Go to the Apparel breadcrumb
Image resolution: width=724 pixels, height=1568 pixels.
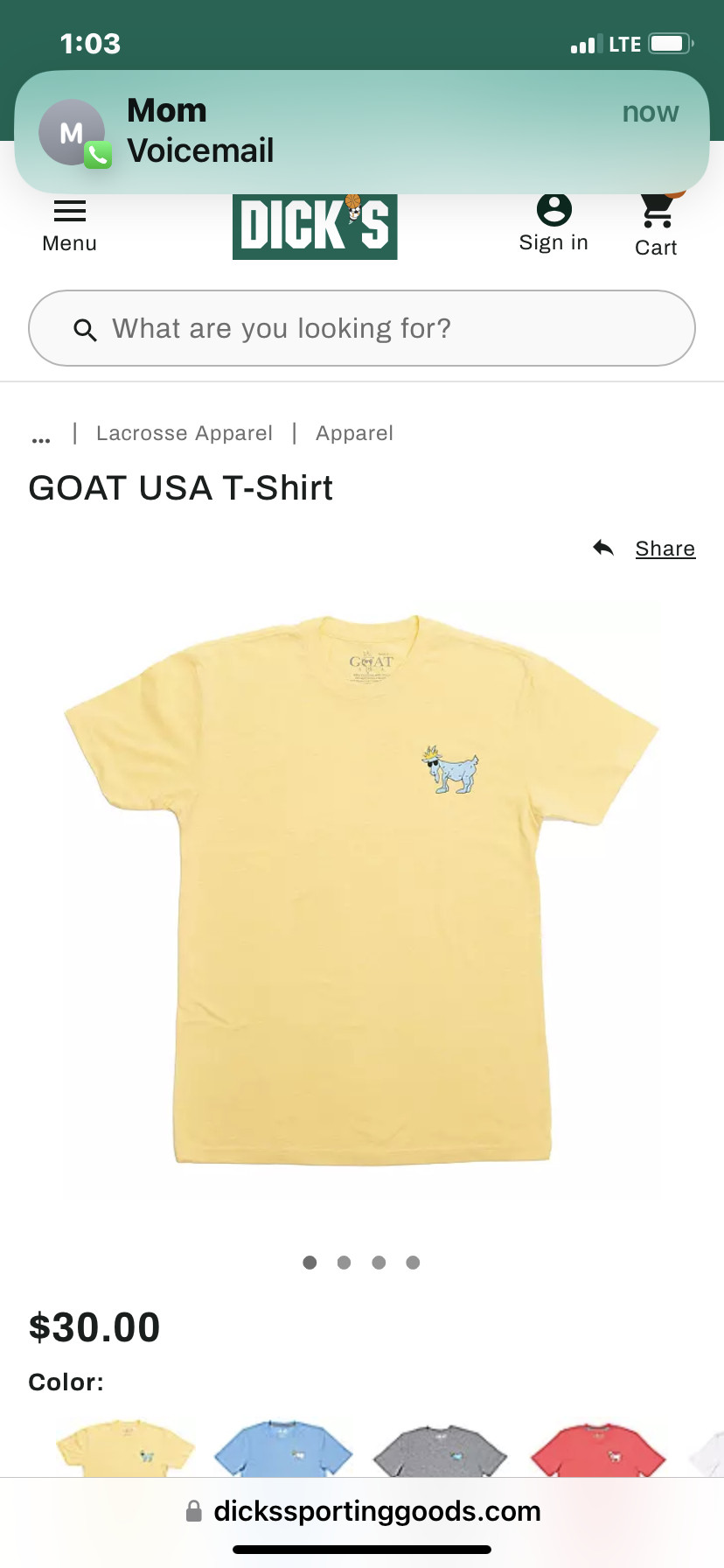354,433
